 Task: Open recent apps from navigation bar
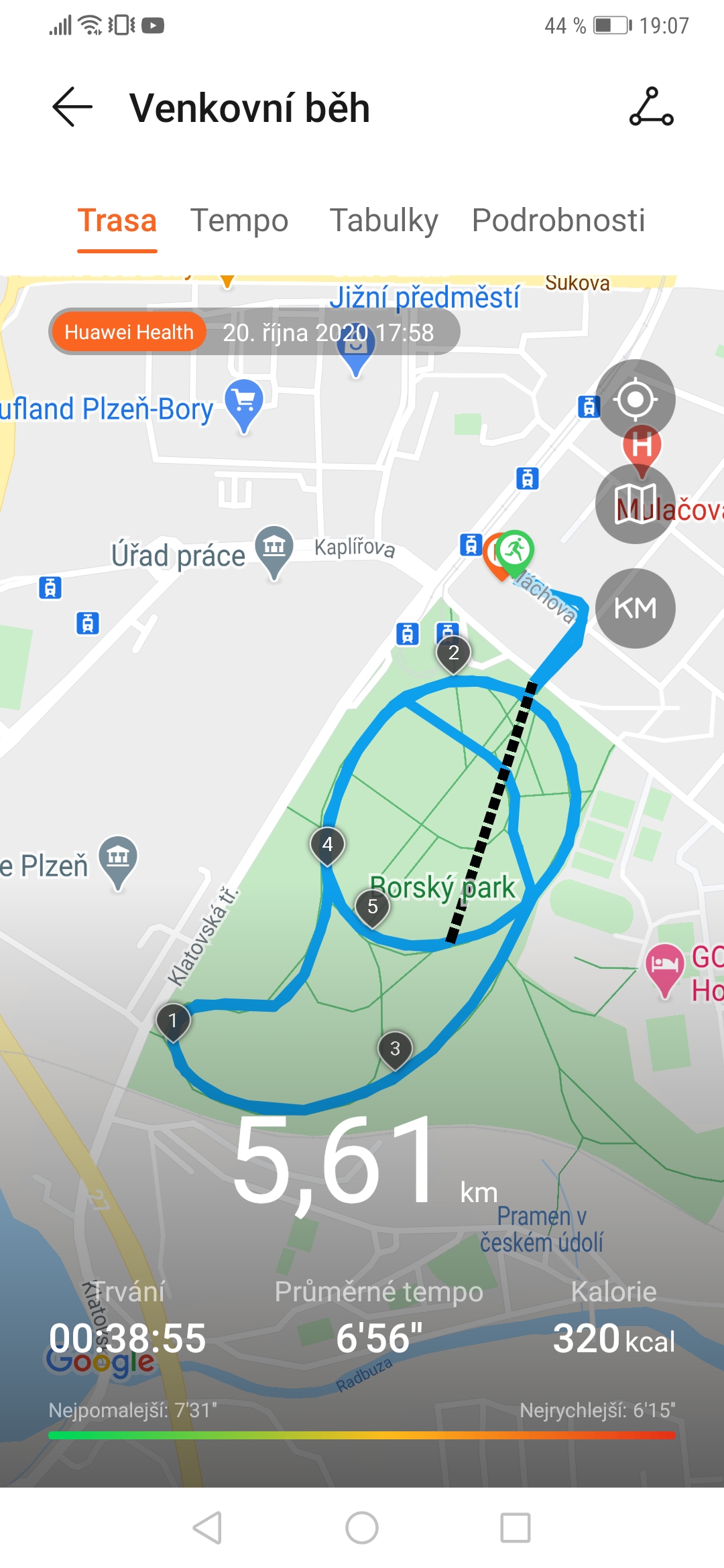pyautogui.click(x=516, y=1528)
